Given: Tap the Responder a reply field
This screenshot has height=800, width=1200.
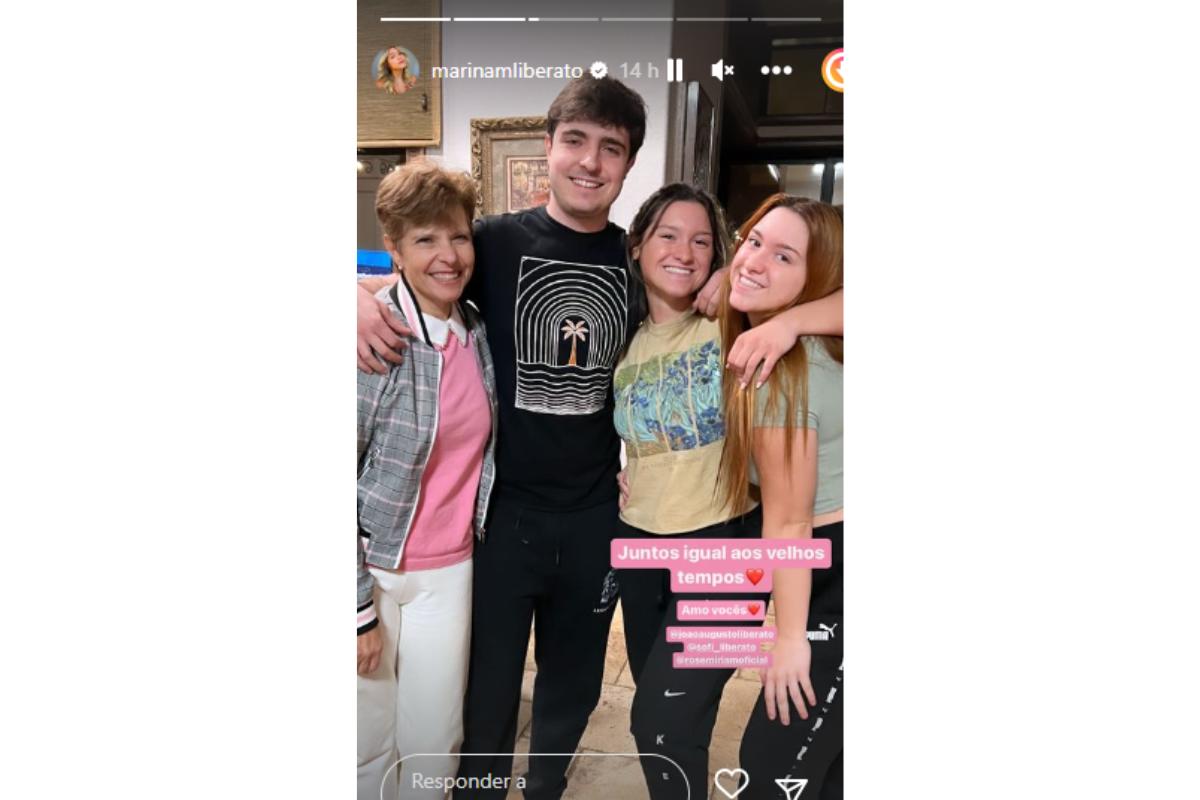Looking at the screenshot, I should [535, 781].
